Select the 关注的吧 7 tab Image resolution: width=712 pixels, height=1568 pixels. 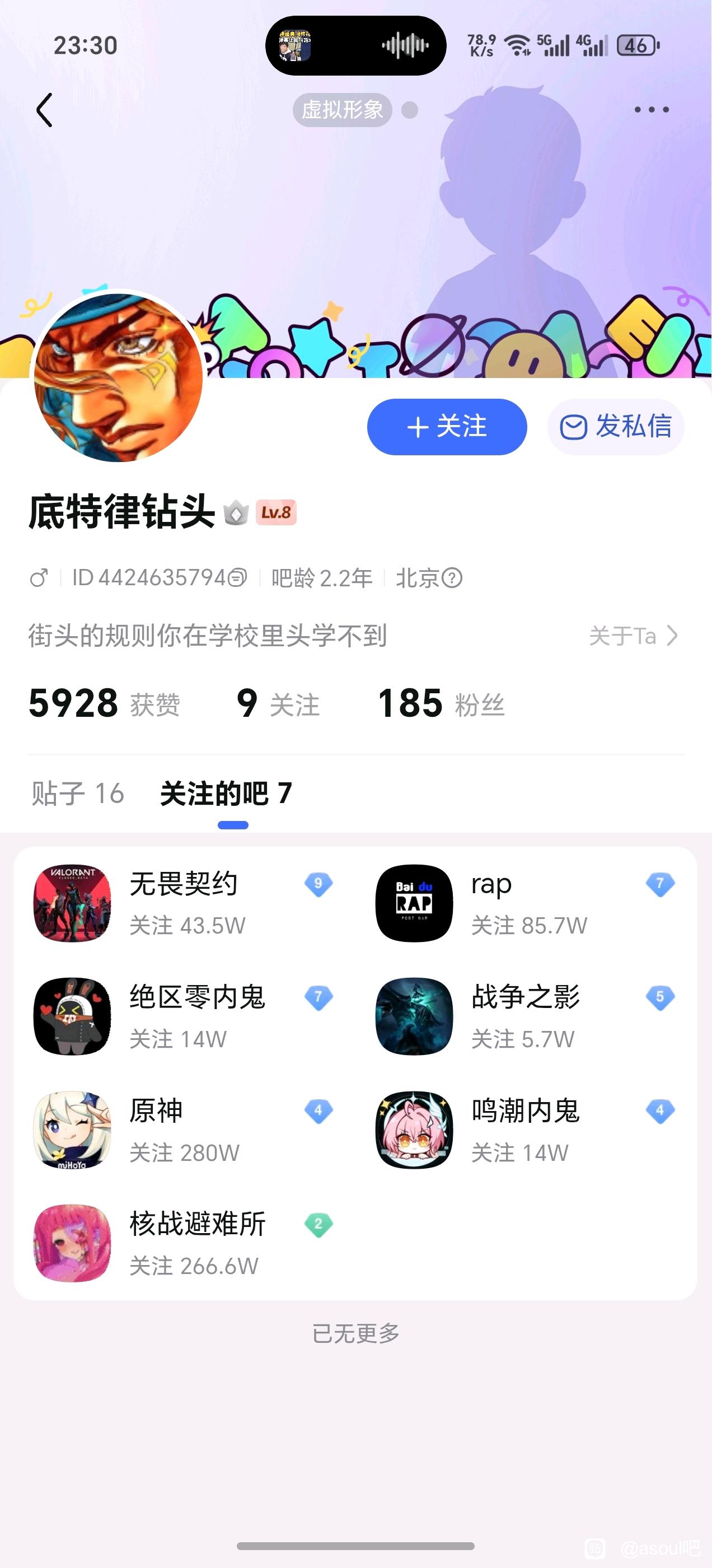coord(226,794)
